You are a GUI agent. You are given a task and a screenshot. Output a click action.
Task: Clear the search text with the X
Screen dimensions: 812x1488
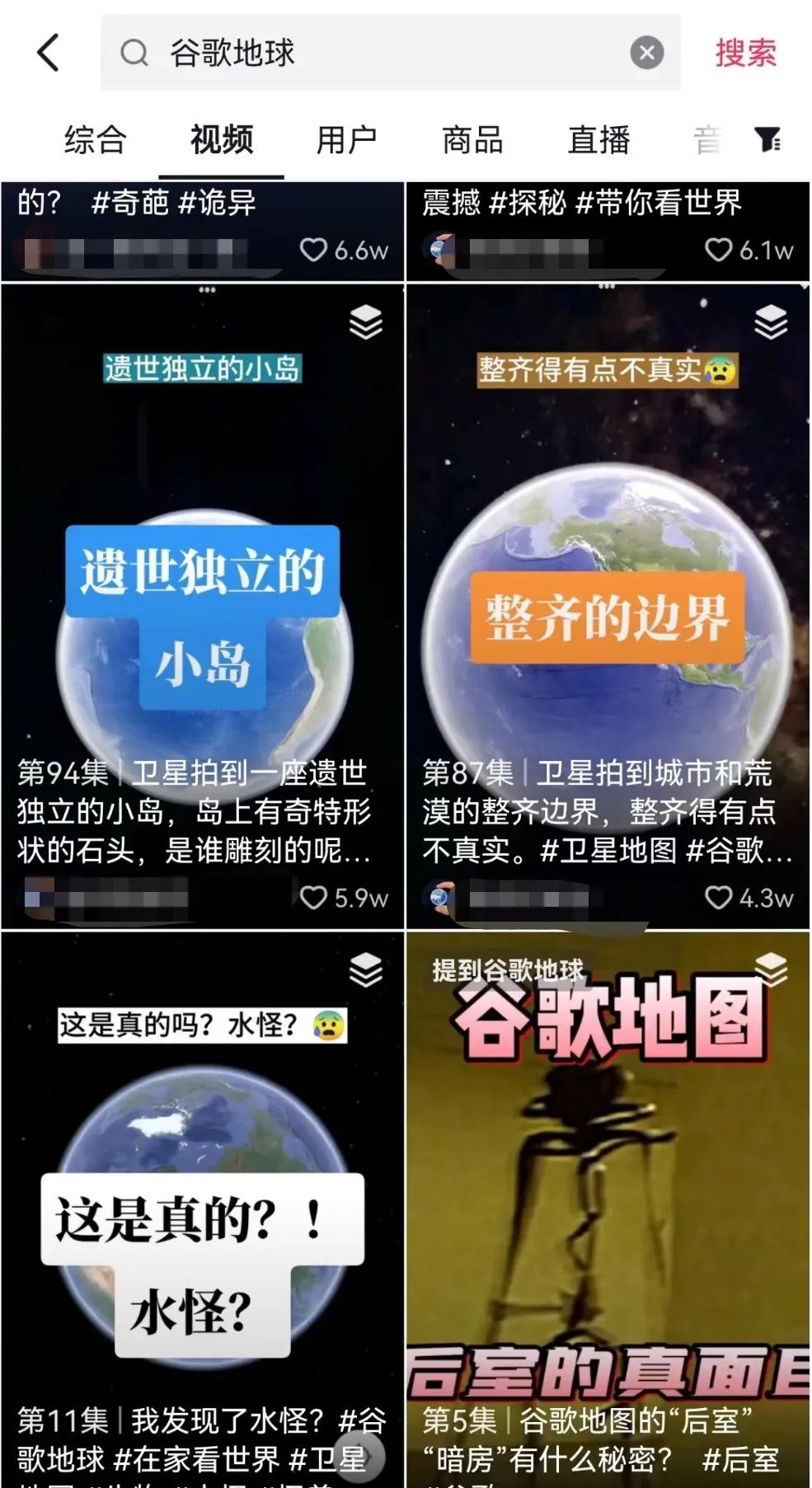click(x=647, y=53)
